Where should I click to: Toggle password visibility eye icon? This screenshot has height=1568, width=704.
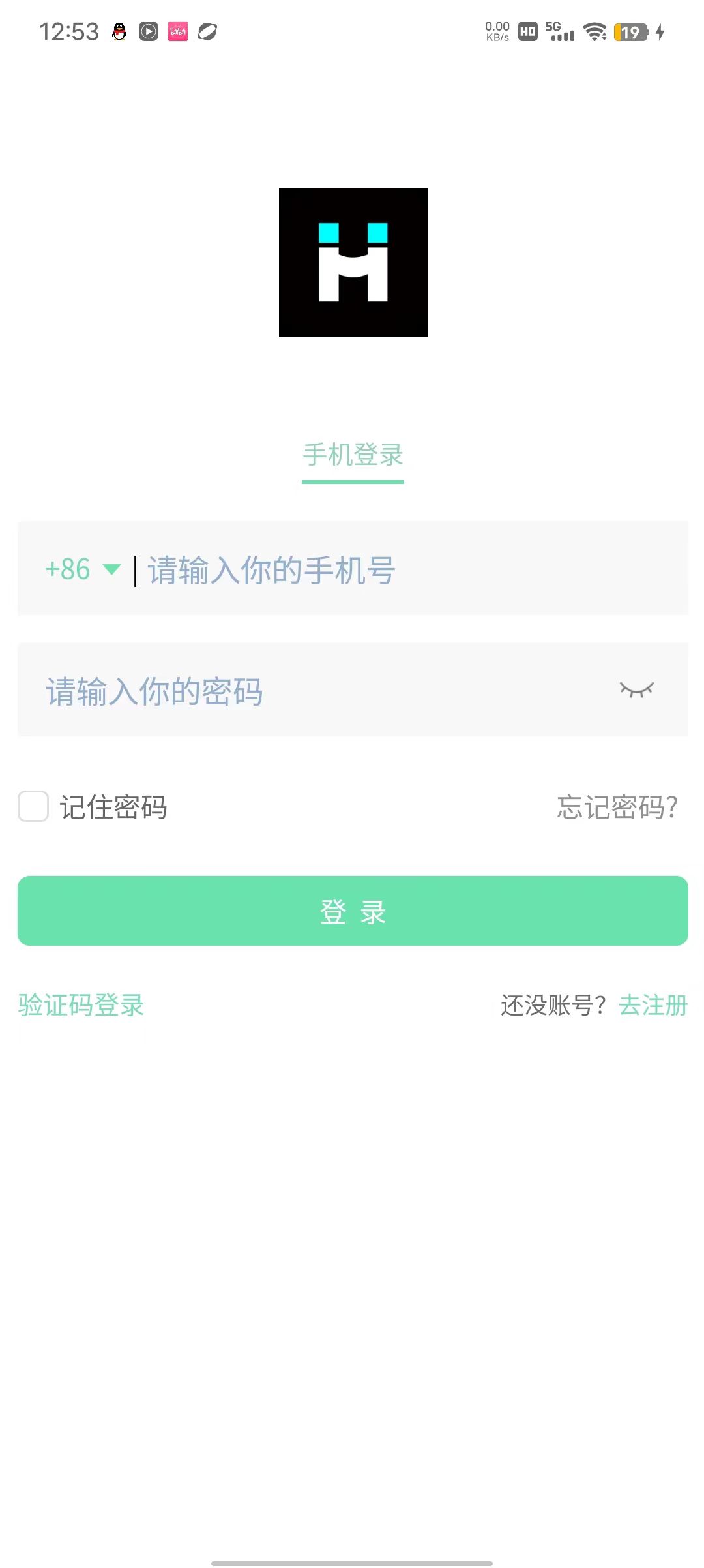[x=636, y=689]
